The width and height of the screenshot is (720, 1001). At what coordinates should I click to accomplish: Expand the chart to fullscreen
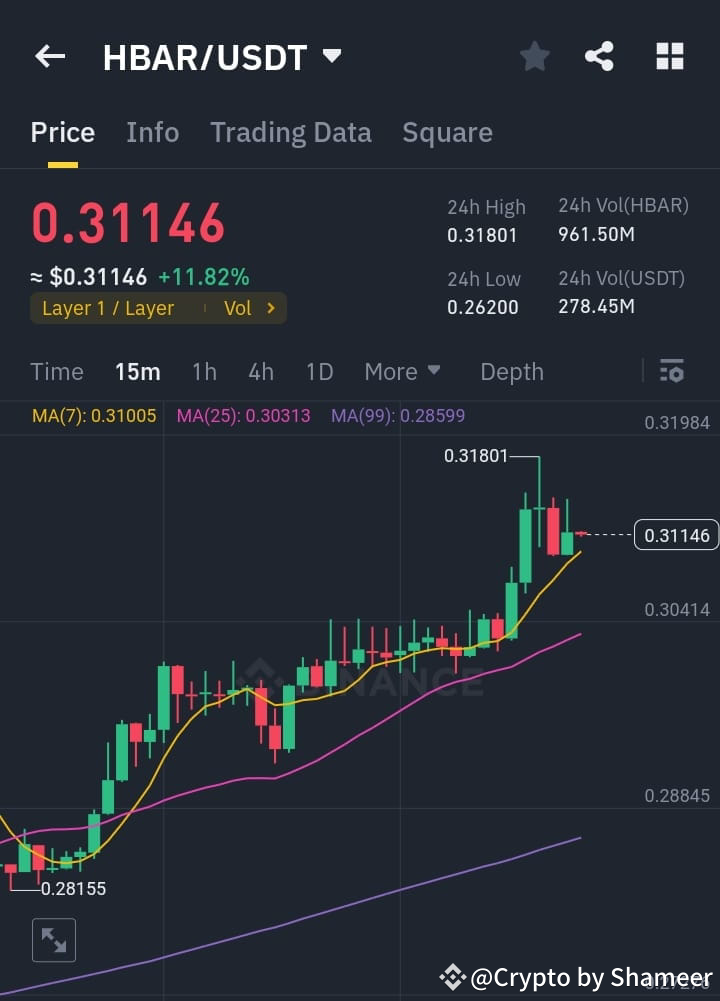tap(53, 939)
